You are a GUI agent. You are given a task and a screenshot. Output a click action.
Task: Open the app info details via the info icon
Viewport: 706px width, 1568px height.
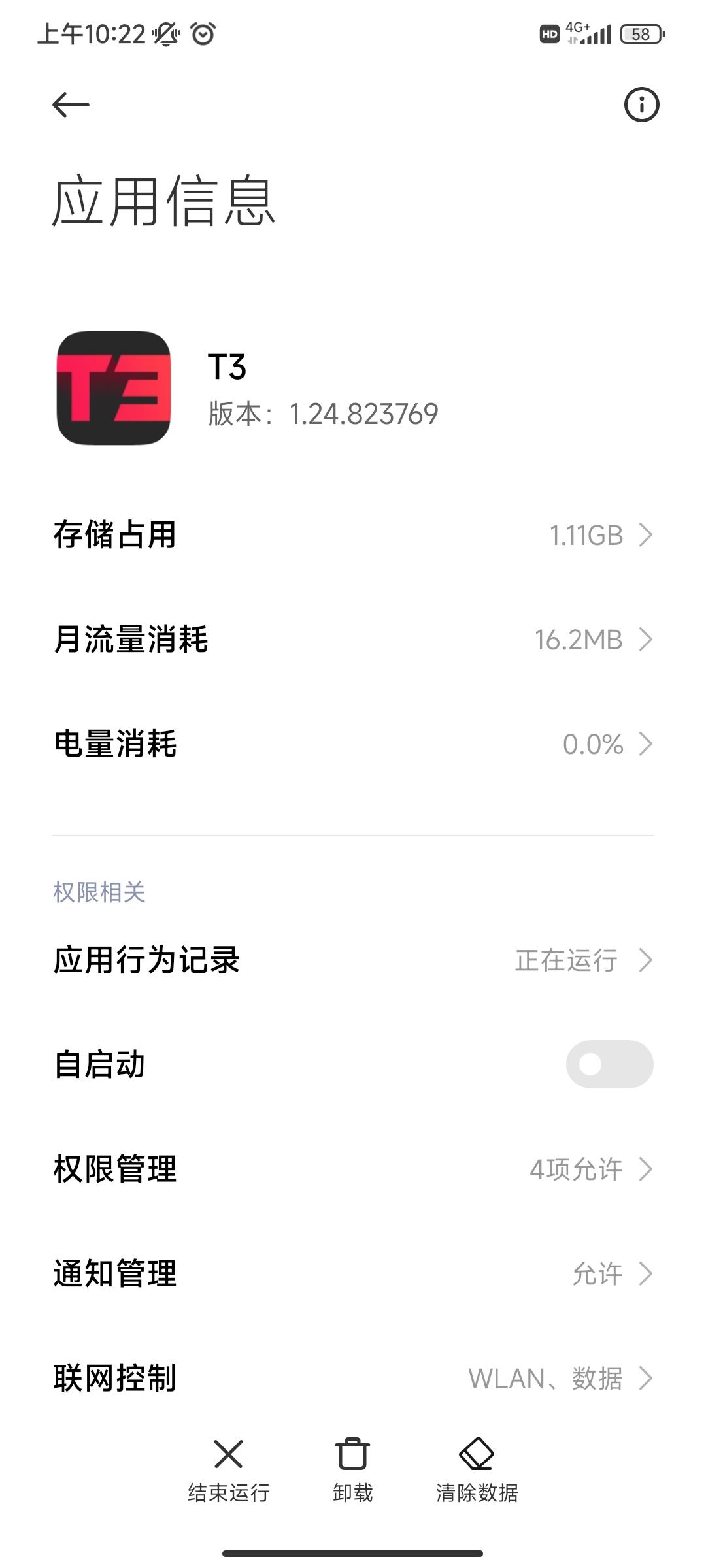[643, 103]
